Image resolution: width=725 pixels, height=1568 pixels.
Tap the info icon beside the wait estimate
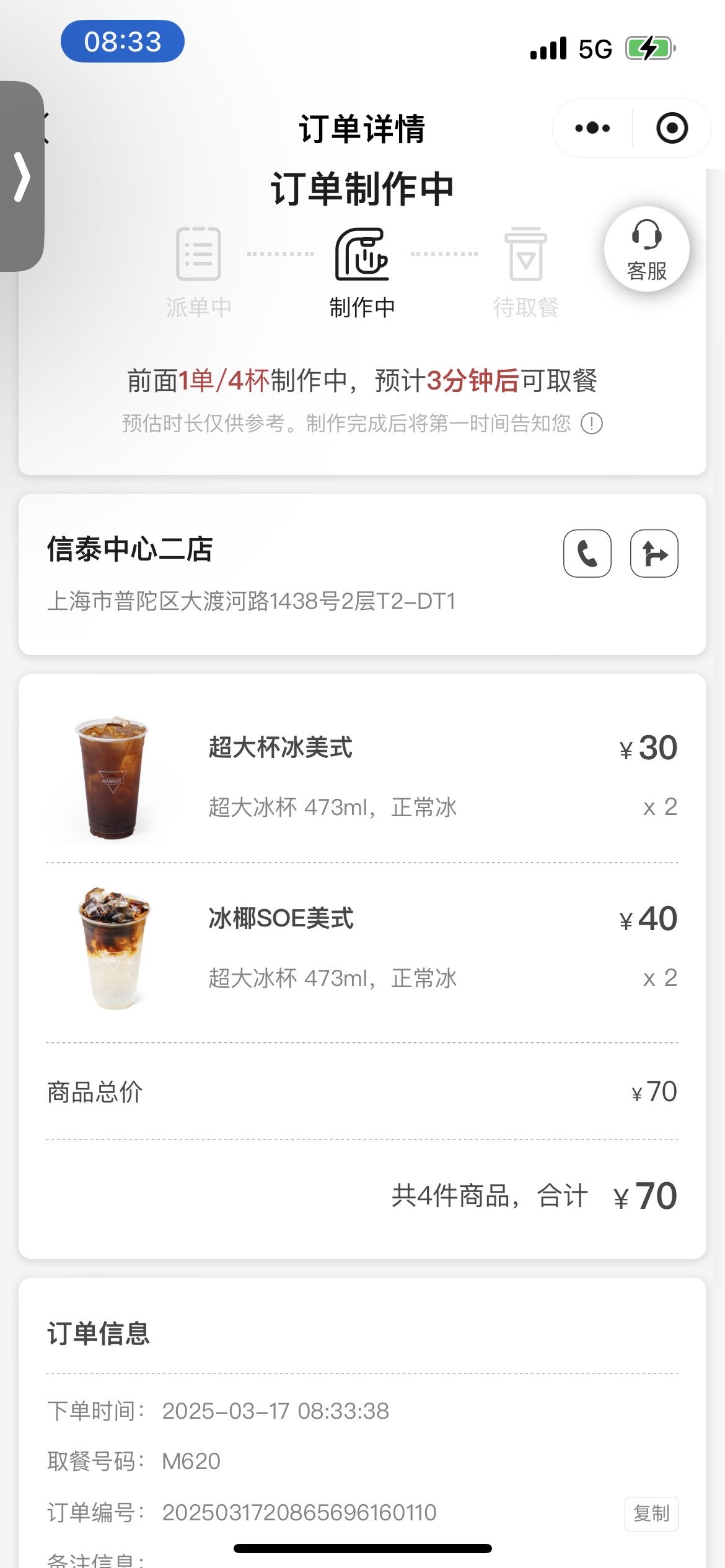(592, 424)
